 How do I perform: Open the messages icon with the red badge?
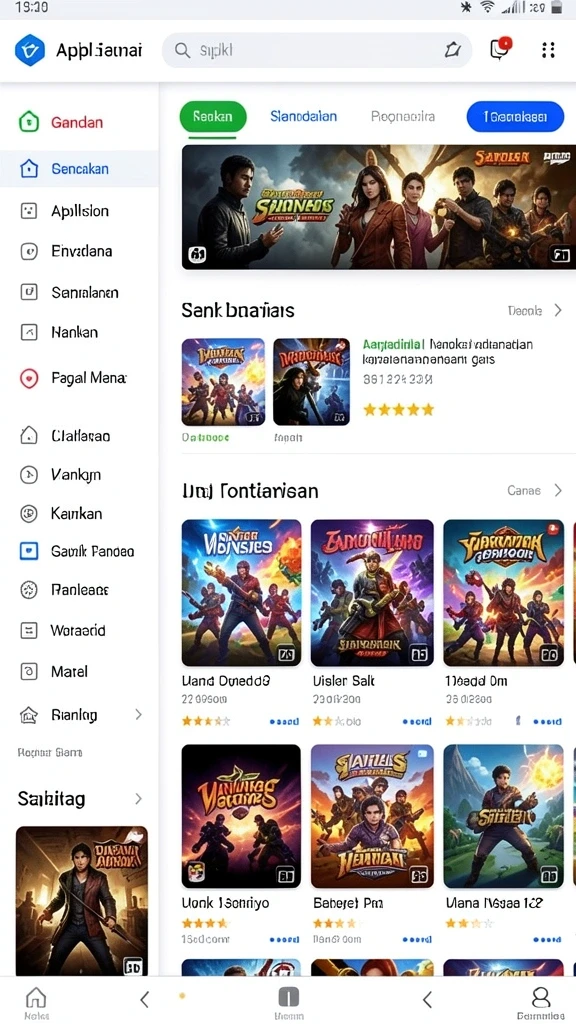[x=501, y=48]
